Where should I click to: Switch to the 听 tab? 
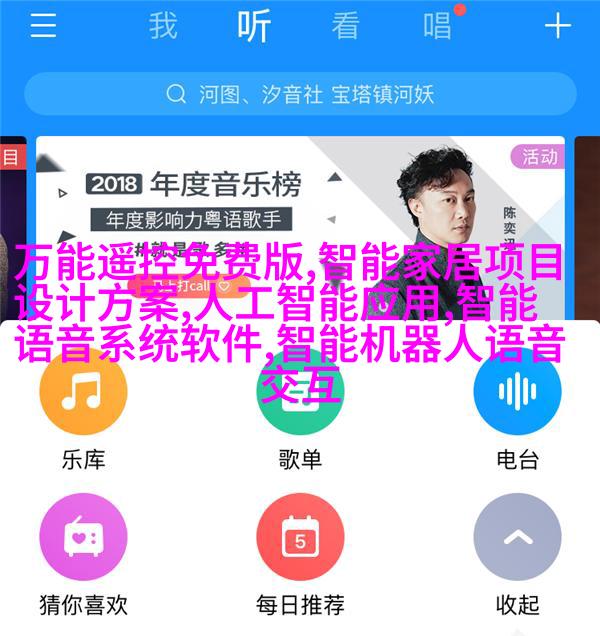254,26
